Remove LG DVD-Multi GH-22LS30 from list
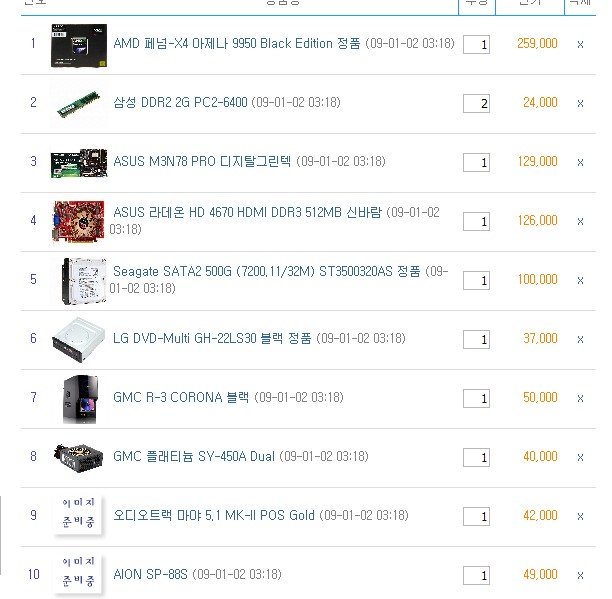This screenshot has height=599, width=612. click(x=580, y=339)
